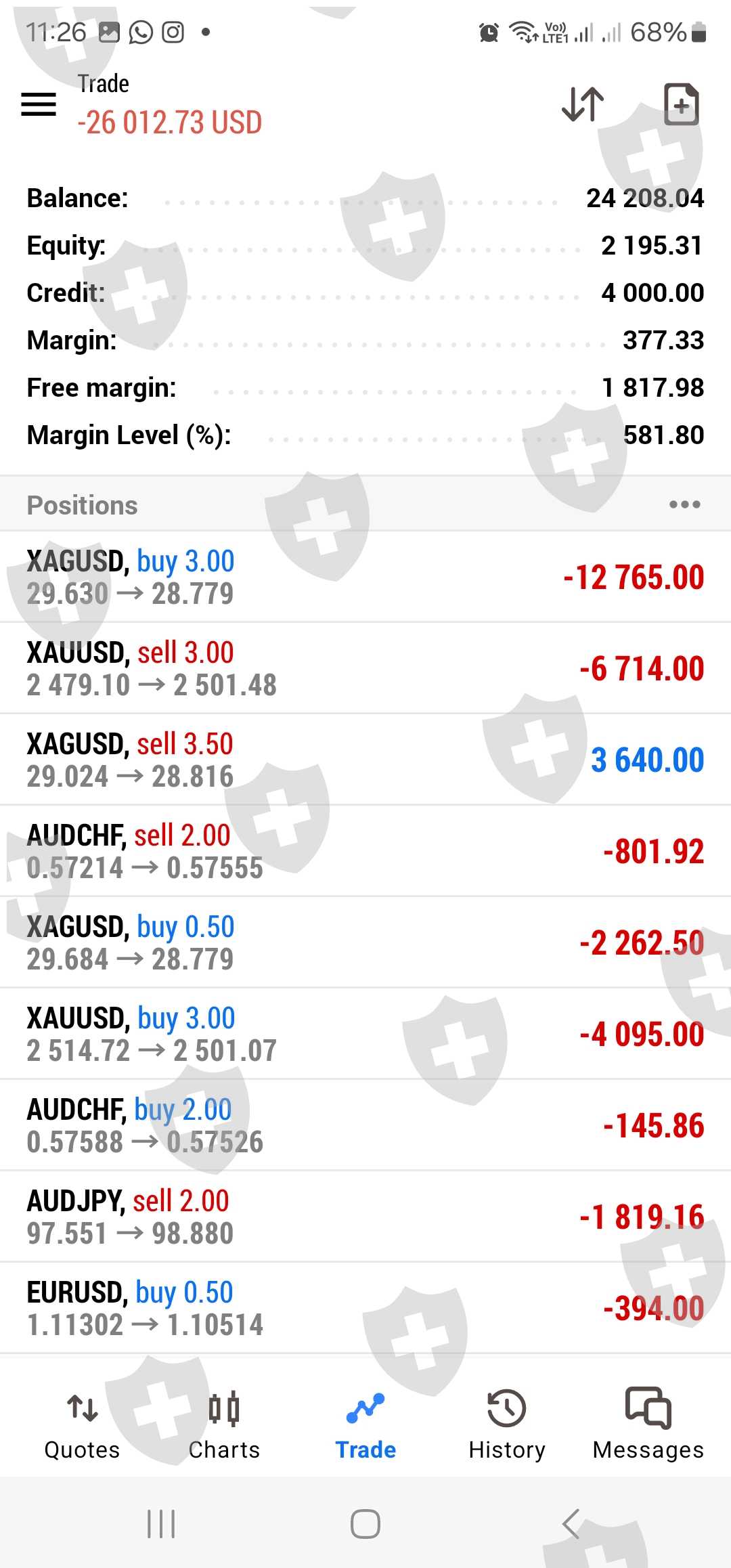
Task: Create a new order
Action: 681,104
